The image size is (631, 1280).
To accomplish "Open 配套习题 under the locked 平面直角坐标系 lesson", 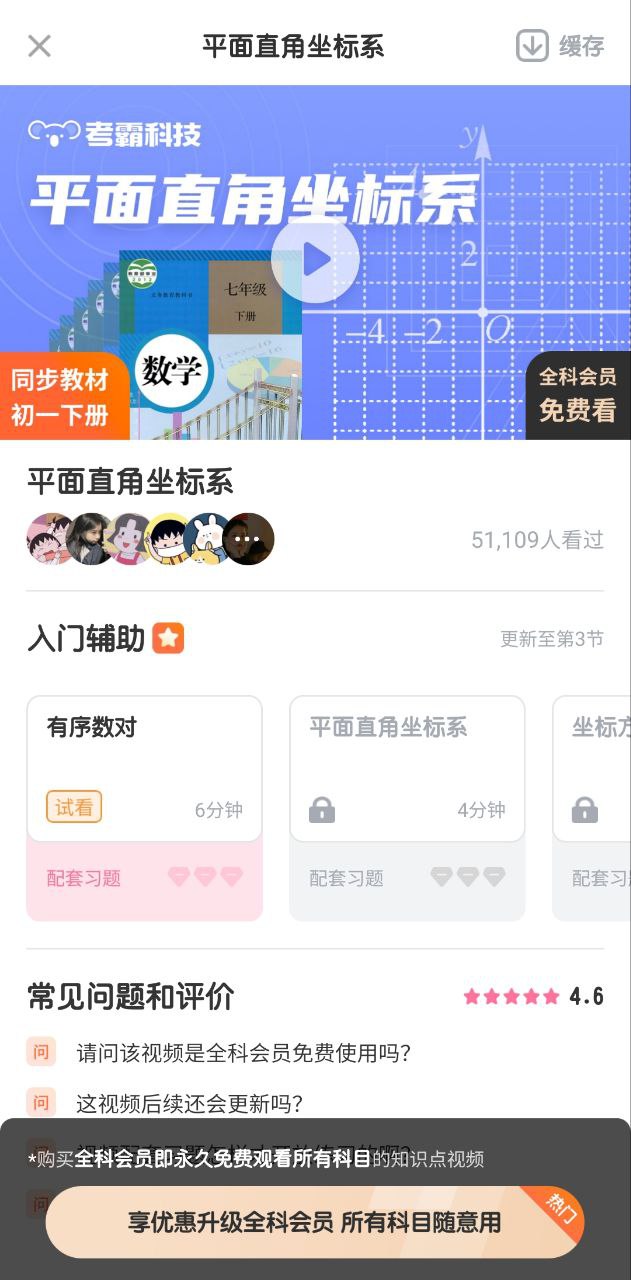I will tap(407, 878).
